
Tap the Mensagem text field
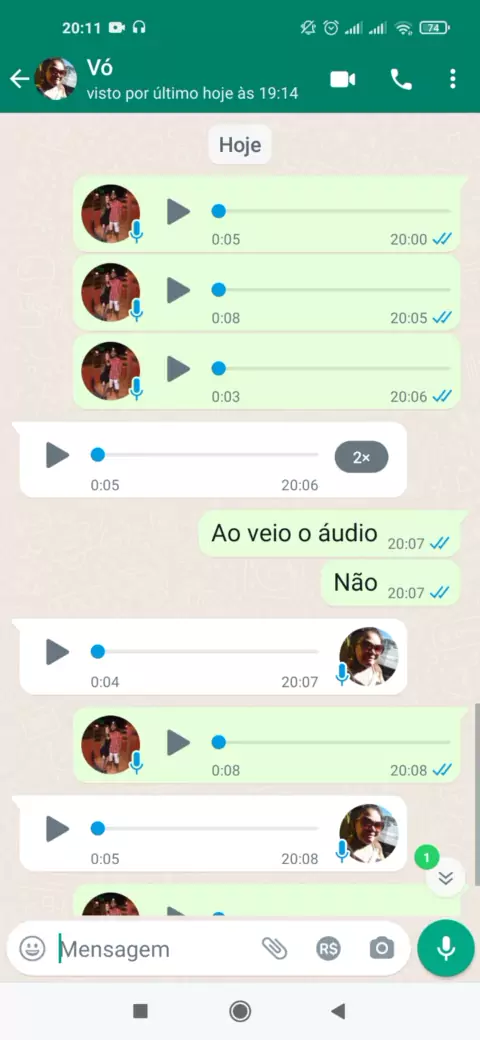[x=156, y=949]
